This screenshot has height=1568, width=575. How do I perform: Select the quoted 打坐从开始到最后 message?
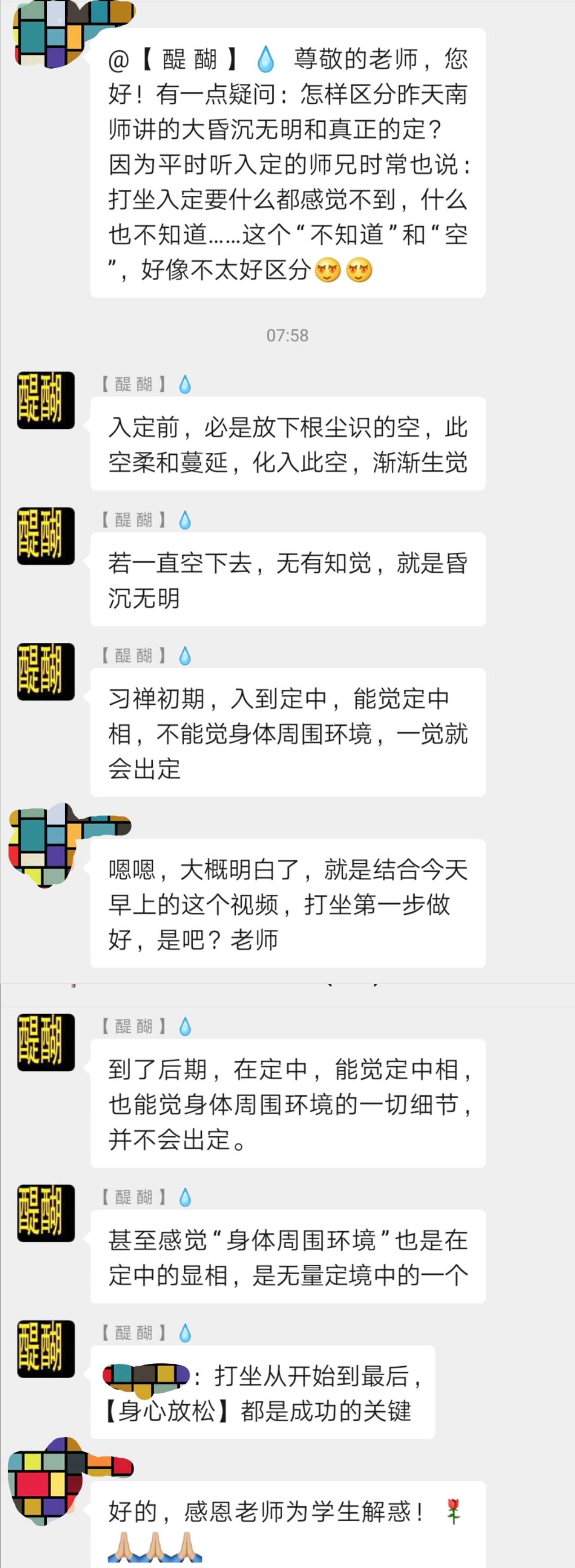(261, 1394)
